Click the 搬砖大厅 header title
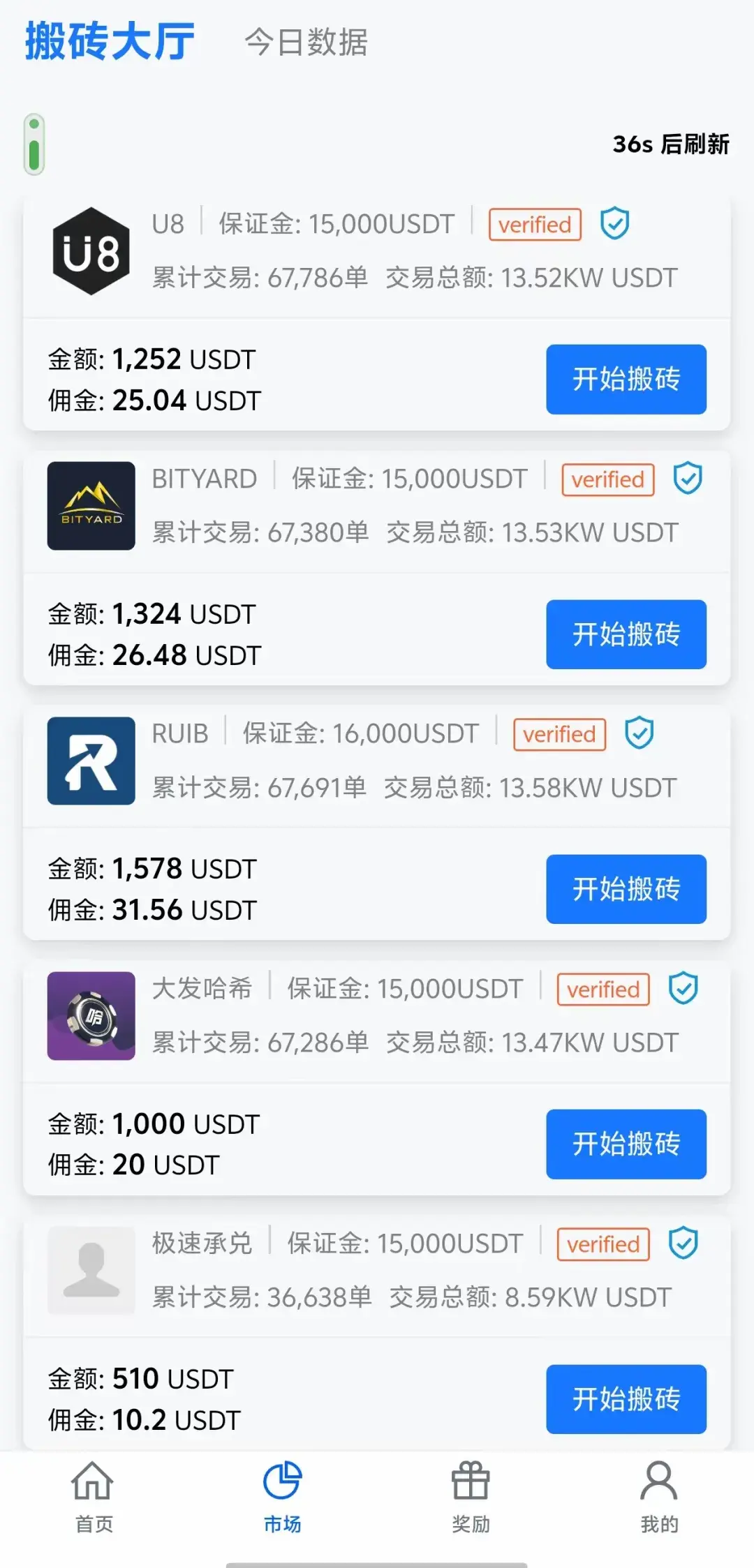 (109, 42)
